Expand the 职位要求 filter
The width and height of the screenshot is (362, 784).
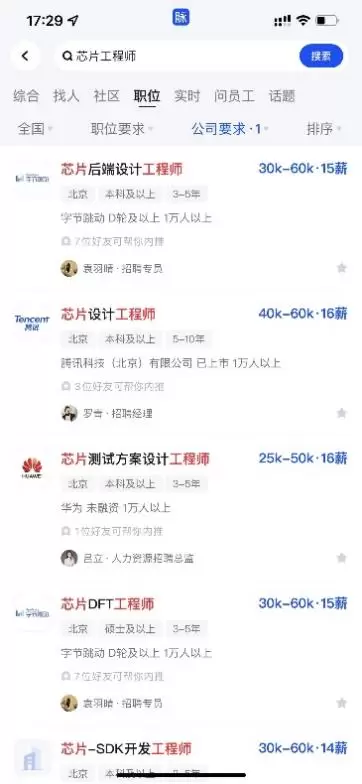(x=122, y=129)
